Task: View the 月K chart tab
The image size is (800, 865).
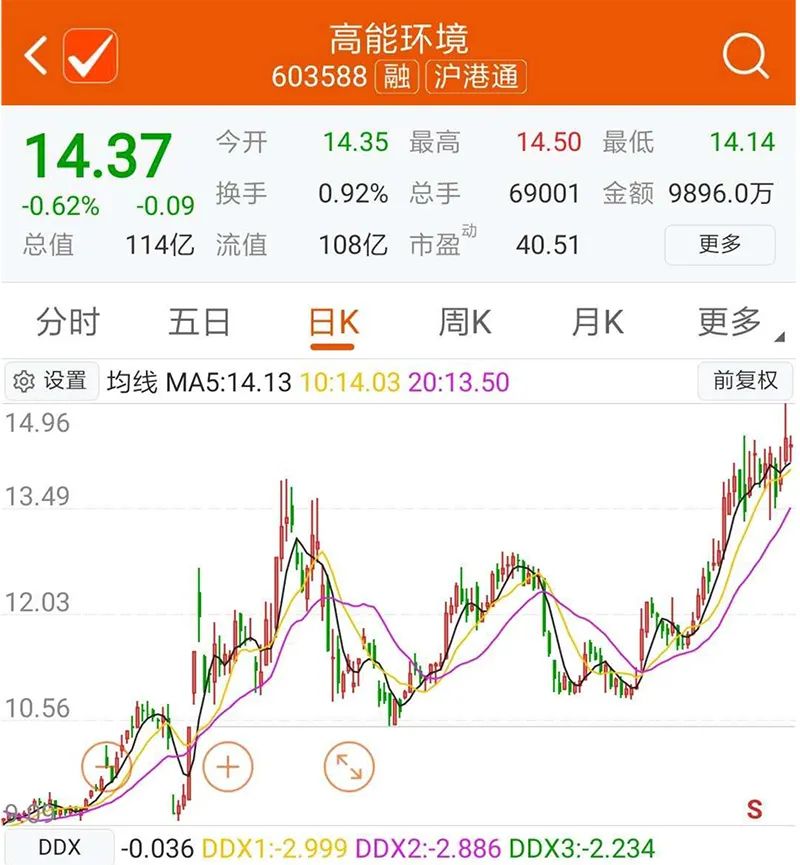Action: [x=597, y=322]
